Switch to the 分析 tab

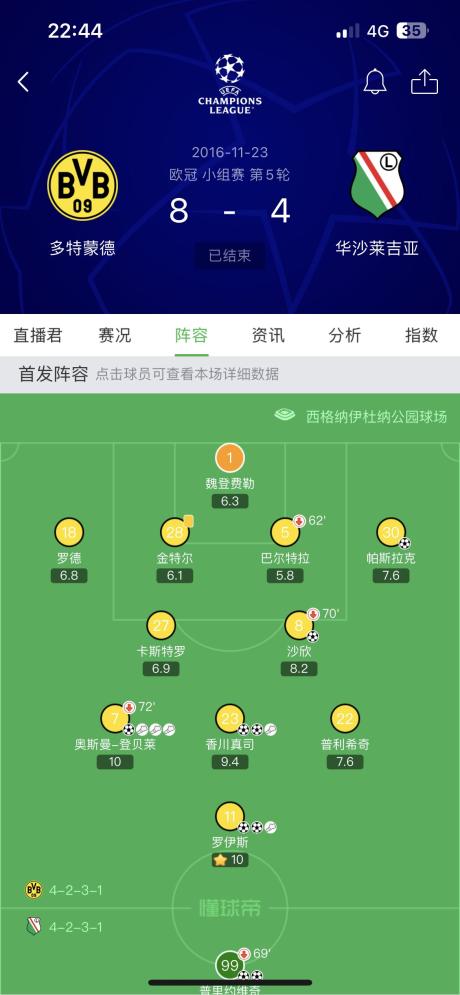pyautogui.click(x=345, y=335)
